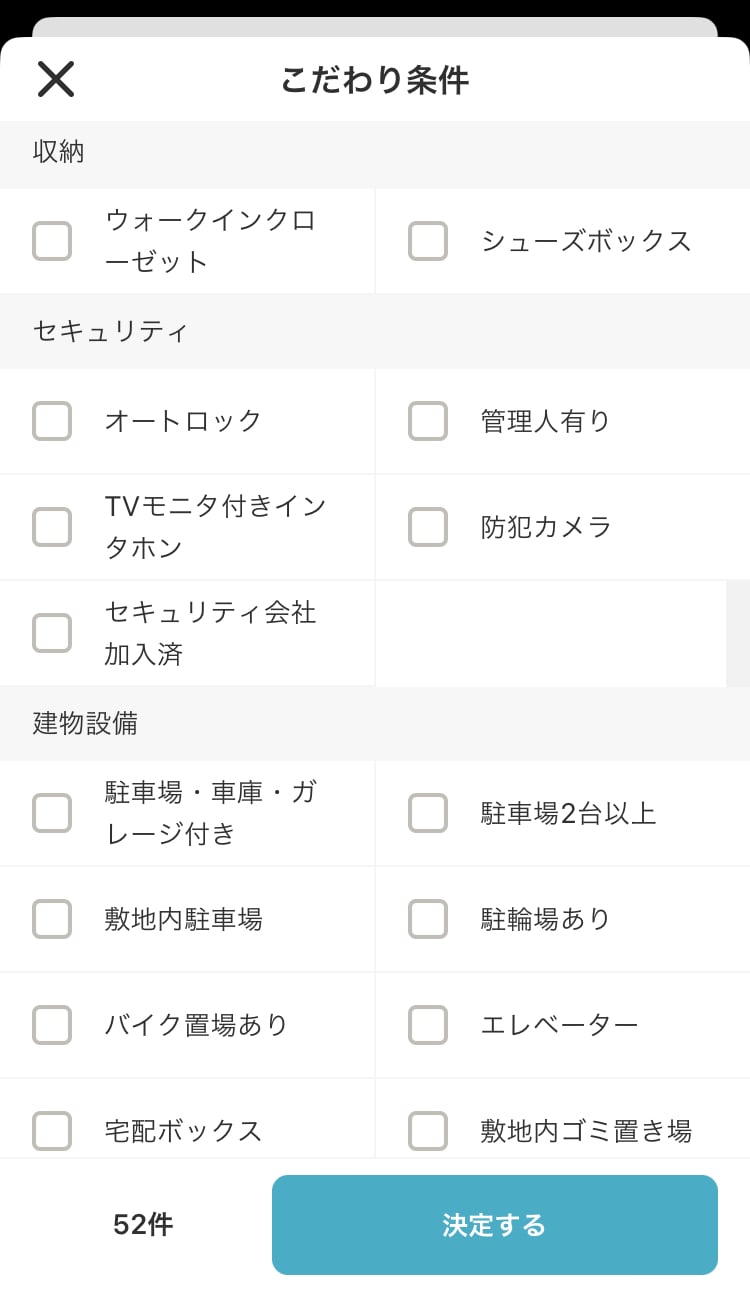Select セキュリティ会社加入済 condition

52,632
